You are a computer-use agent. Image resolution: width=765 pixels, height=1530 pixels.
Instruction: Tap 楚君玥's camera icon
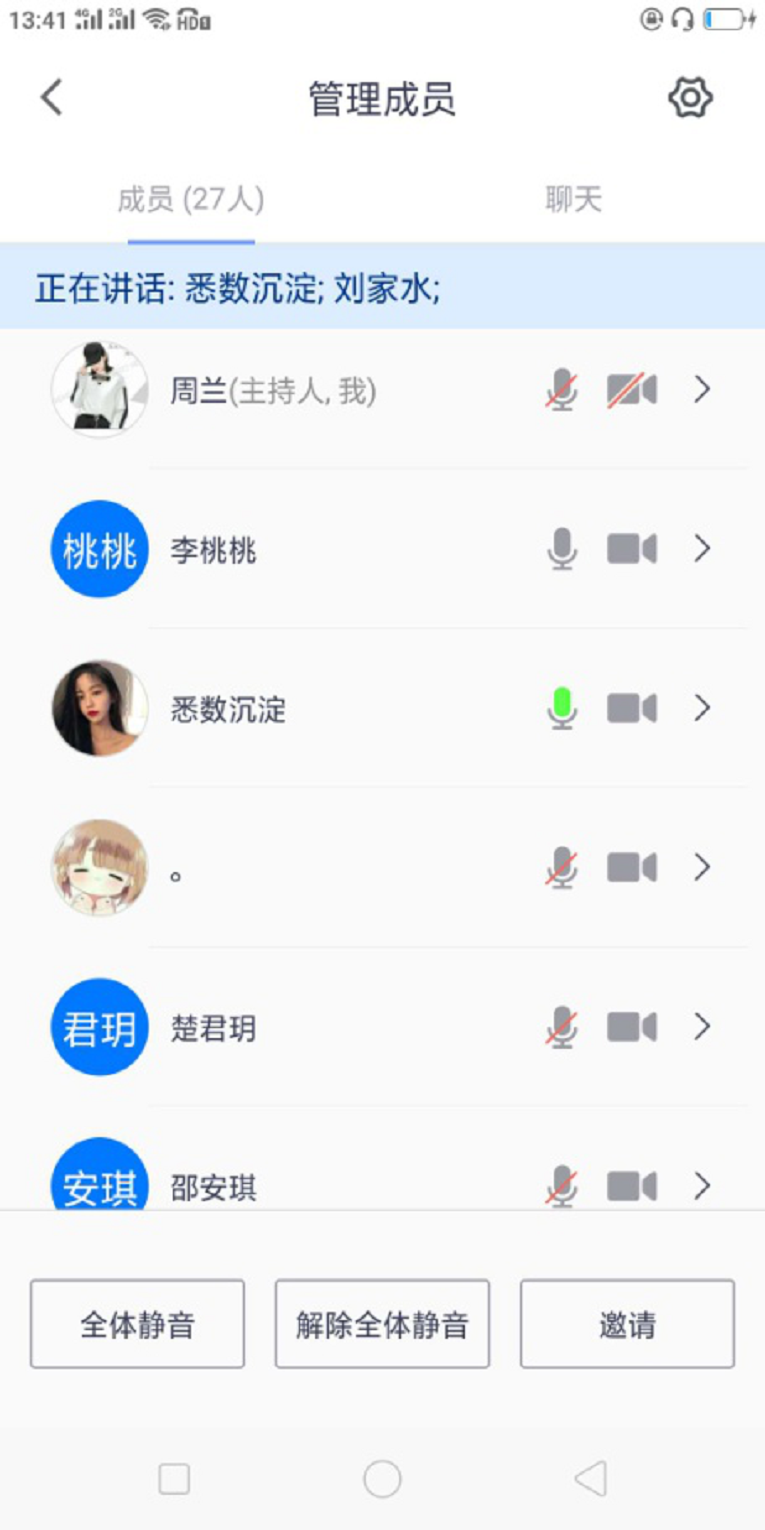pyautogui.click(x=632, y=1027)
